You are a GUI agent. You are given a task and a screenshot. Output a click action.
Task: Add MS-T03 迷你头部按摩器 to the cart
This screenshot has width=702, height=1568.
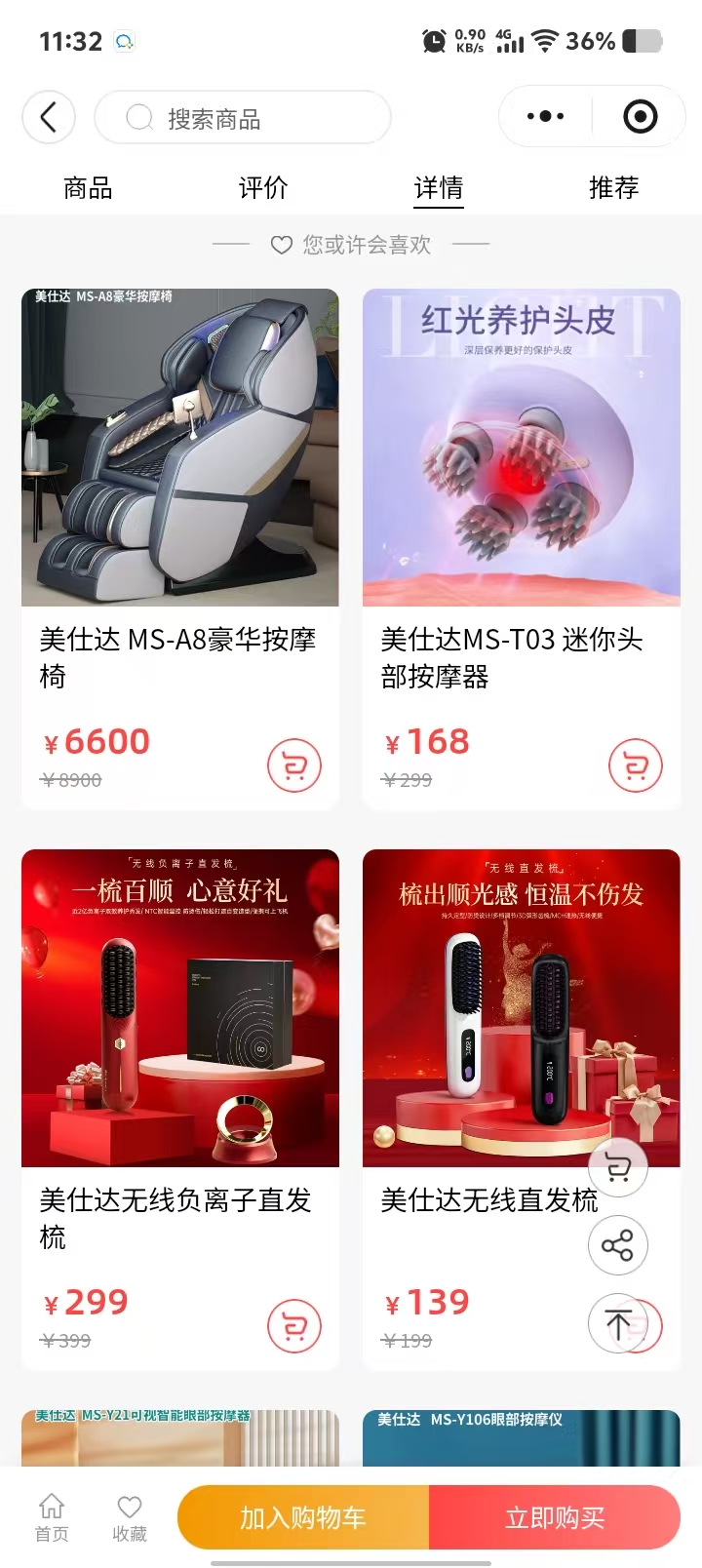coord(636,766)
